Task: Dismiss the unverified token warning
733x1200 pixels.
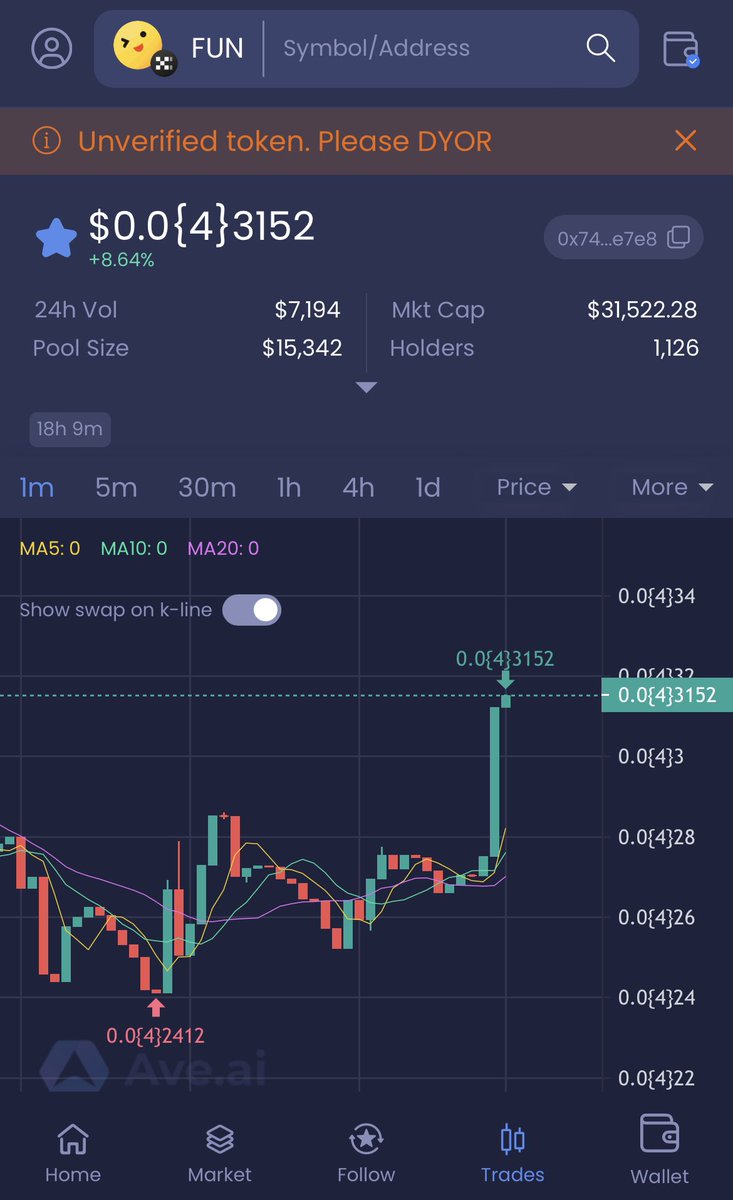Action: click(x=685, y=141)
